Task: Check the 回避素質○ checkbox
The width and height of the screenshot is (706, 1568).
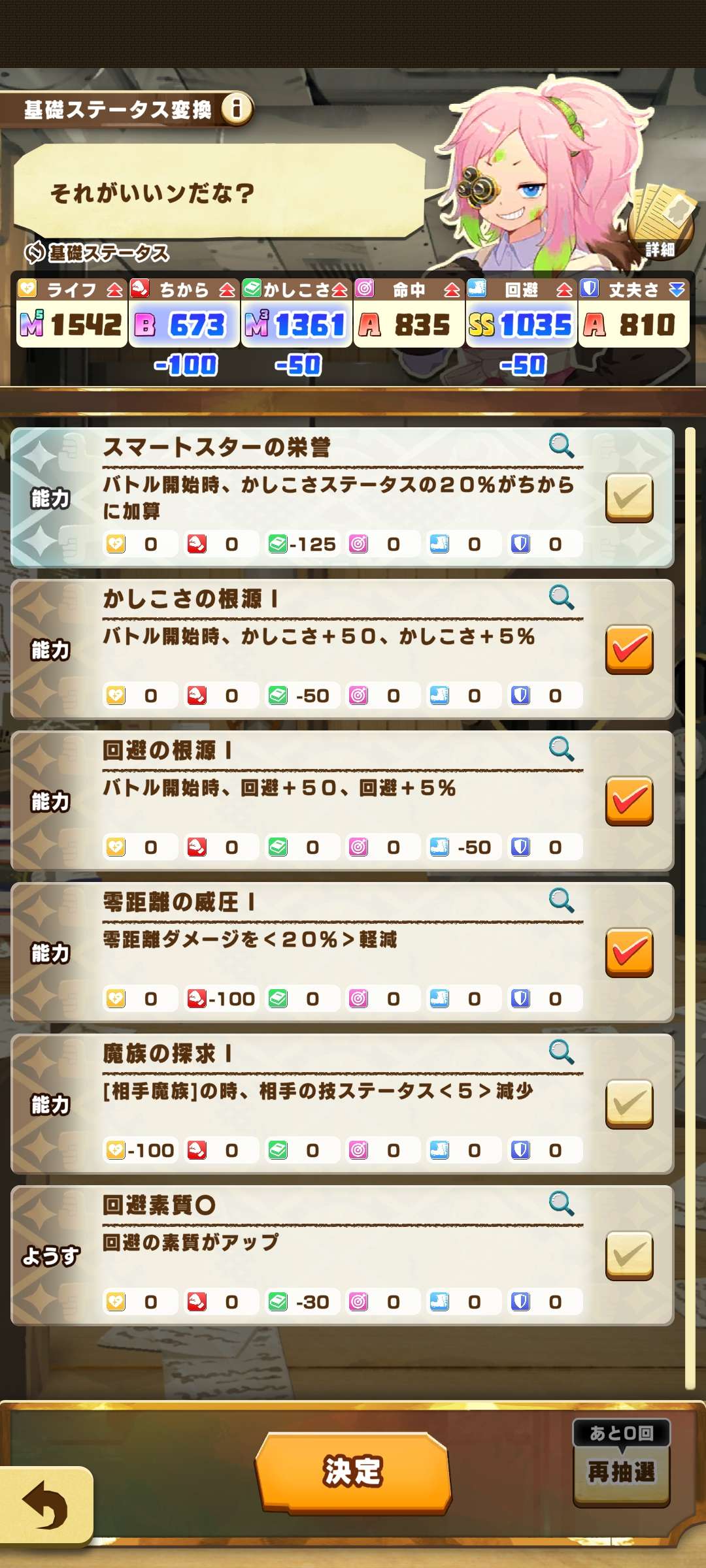Action: click(629, 1256)
